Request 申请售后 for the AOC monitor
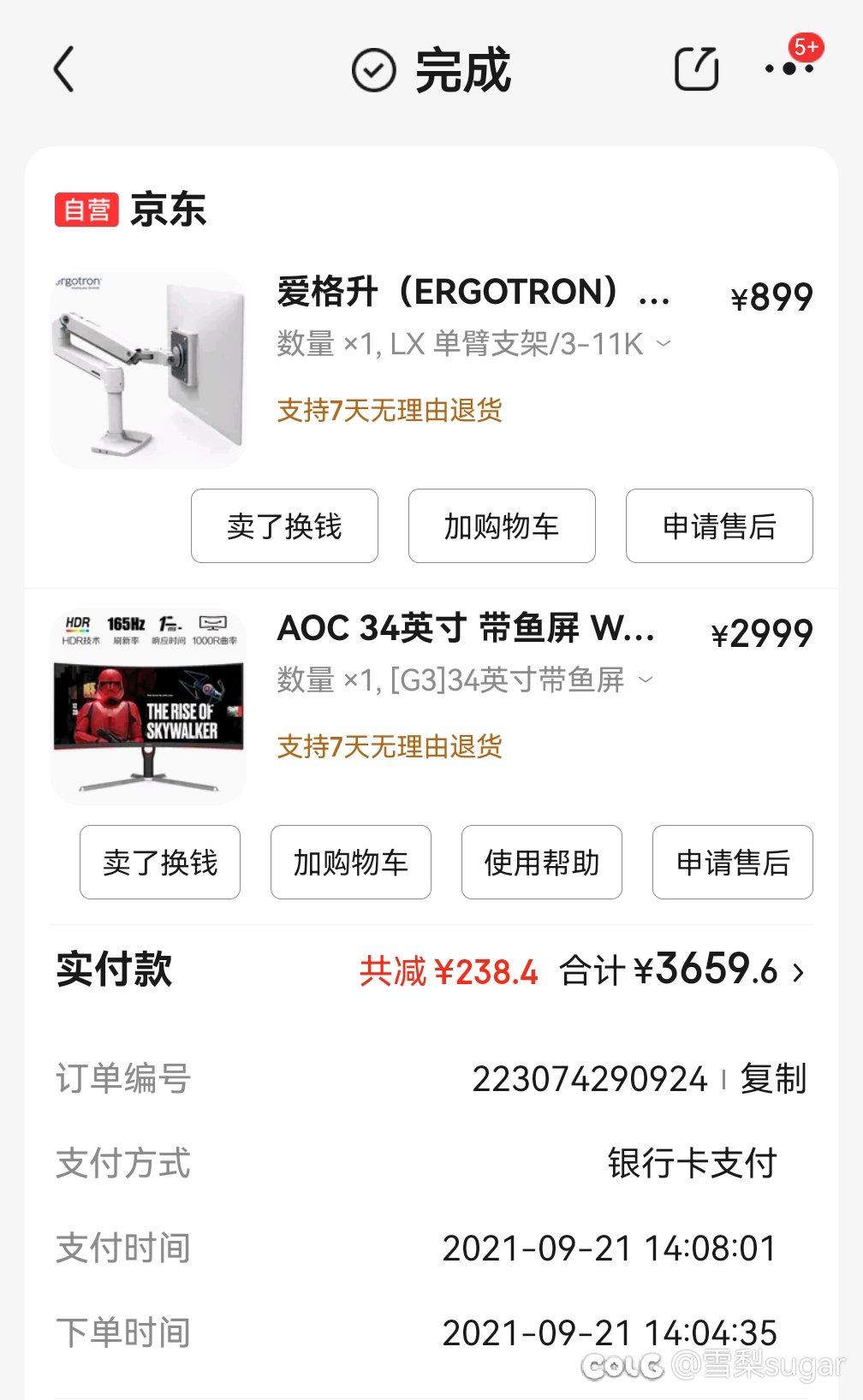 [733, 863]
